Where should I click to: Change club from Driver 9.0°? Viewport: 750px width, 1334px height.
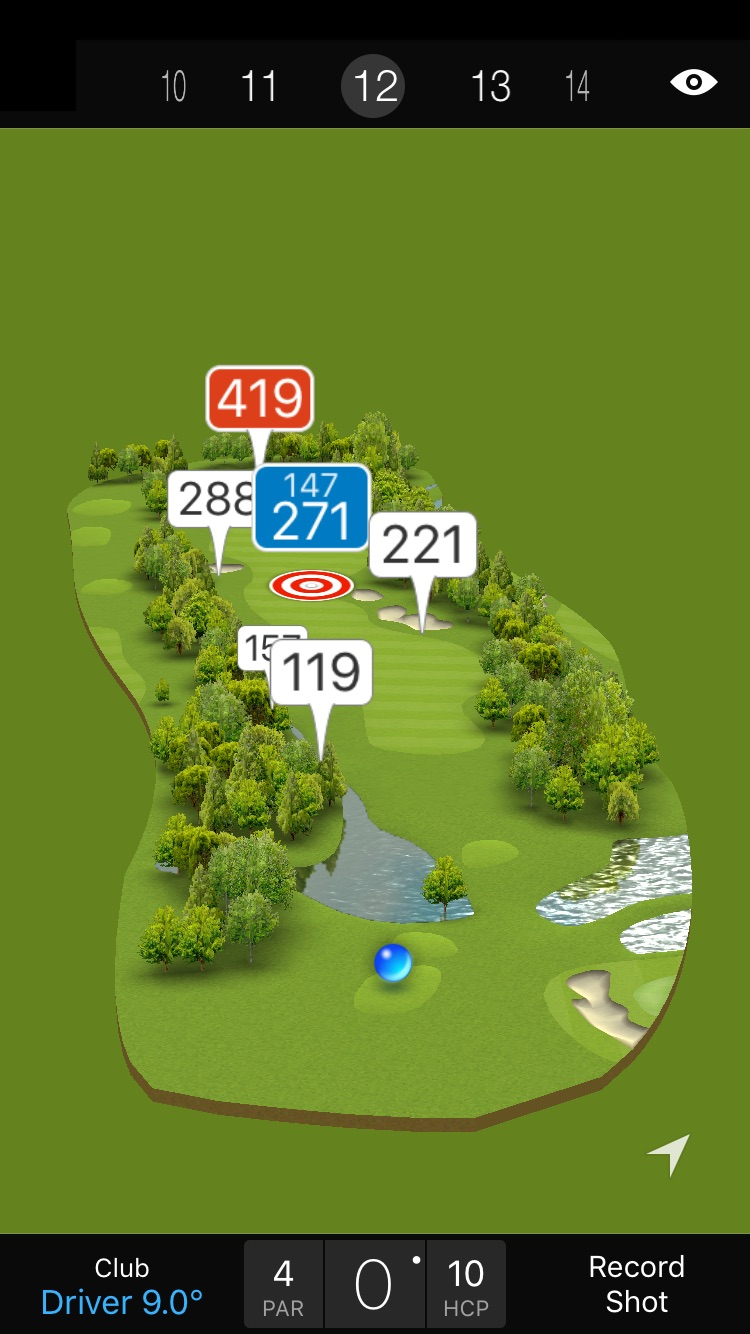click(122, 1285)
